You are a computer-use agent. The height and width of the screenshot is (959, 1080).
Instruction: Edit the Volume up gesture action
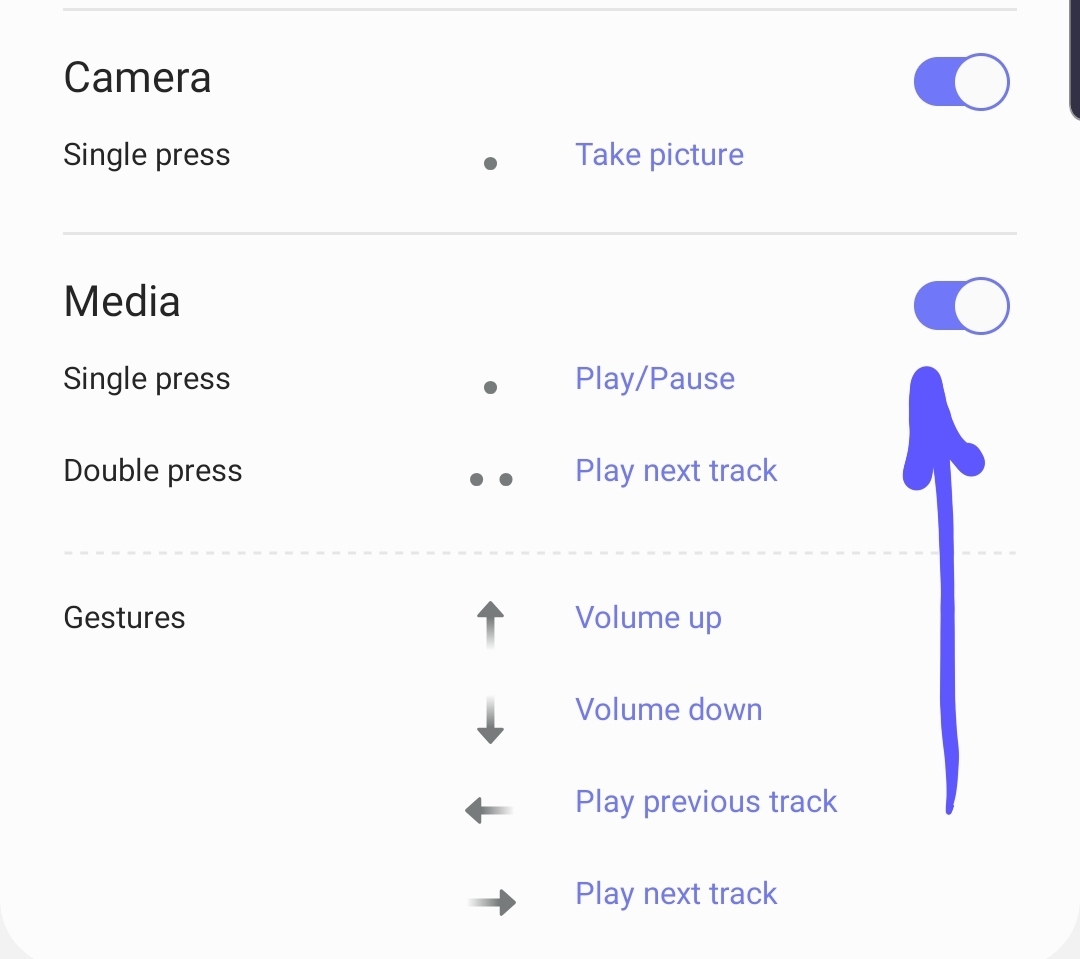[648, 618]
